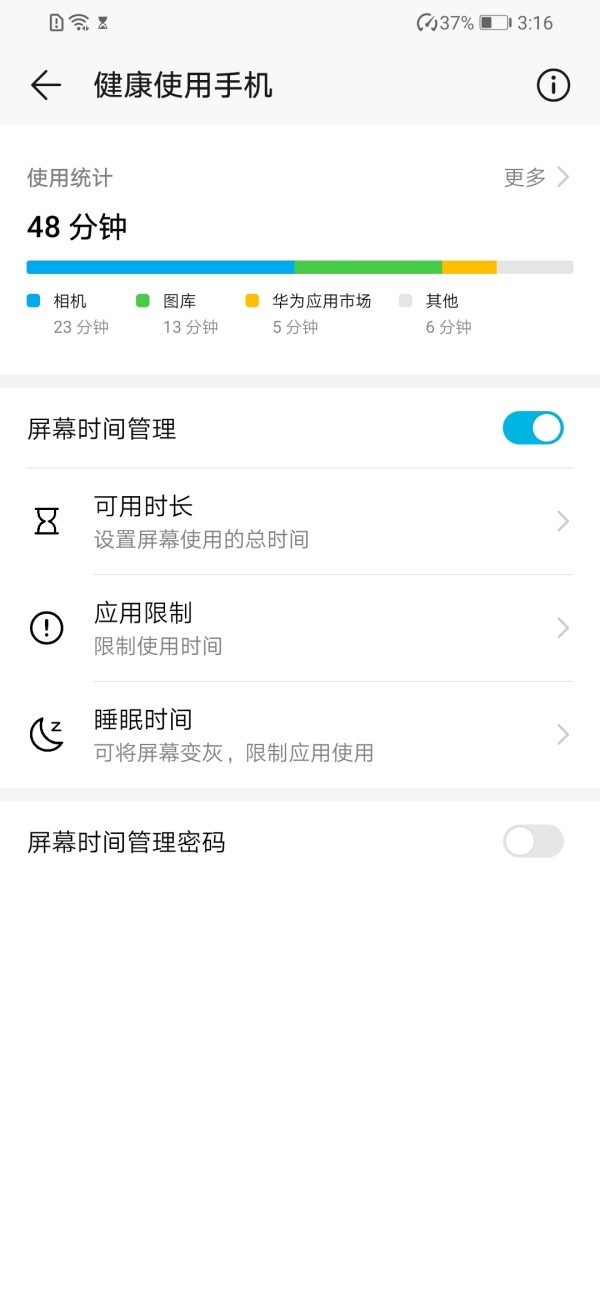Turn off the 屏幕时间管理 switch

coord(533,428)
